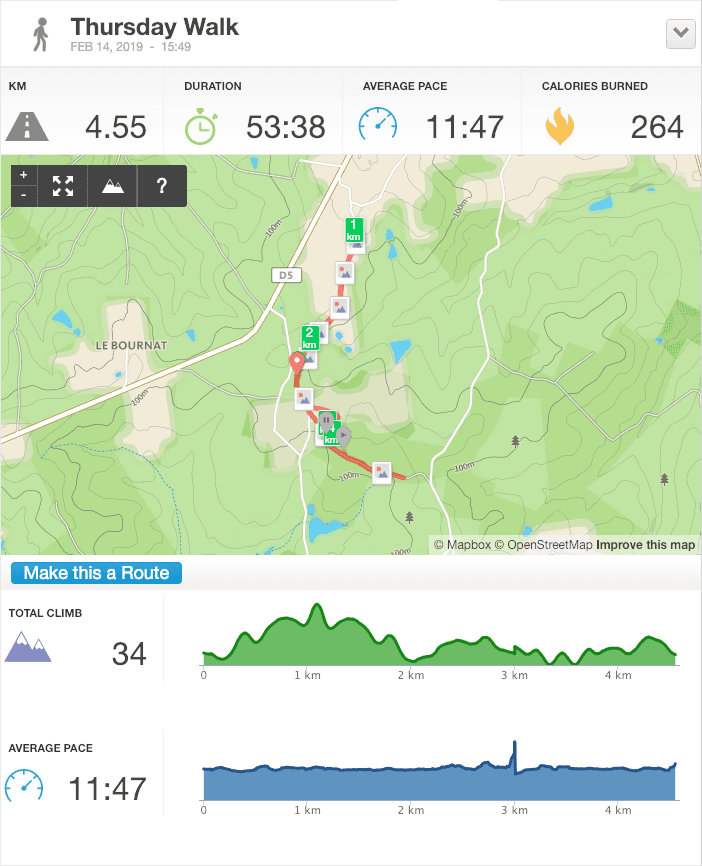Open the Mapbox attribution link
702x866 pixels.
tap(468, 545)
